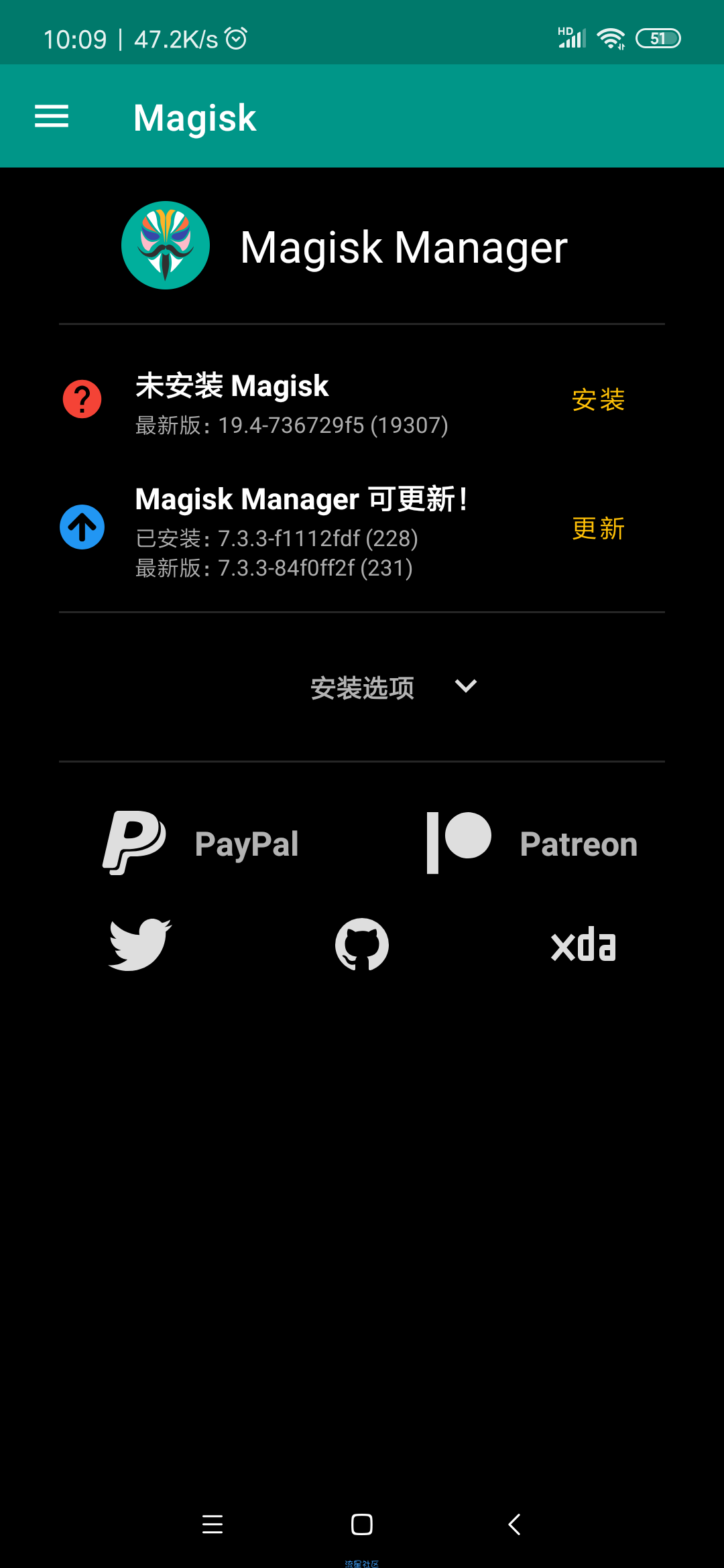
Task: Open the GitHub icon link
Action: coord(362,944)
